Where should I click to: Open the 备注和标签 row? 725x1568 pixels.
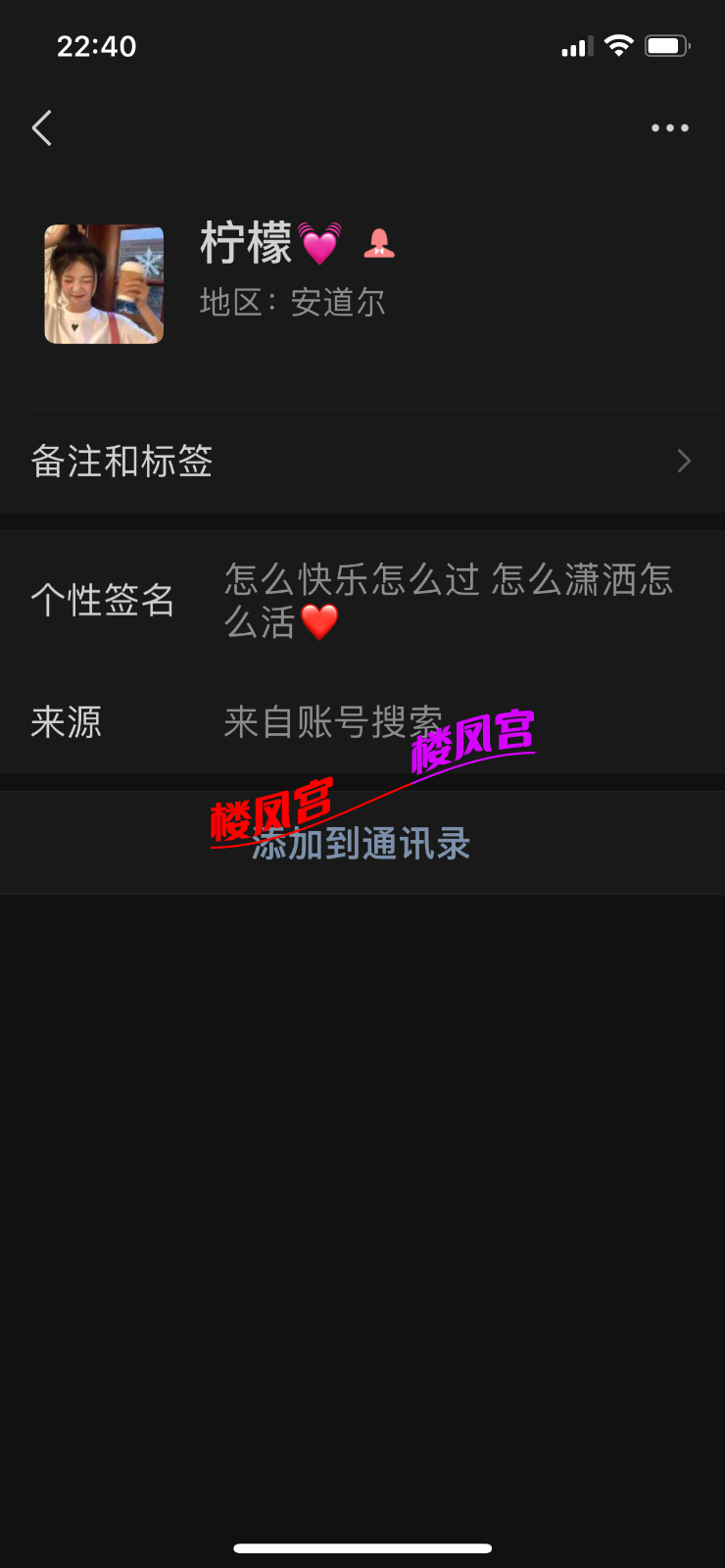pos(362,461)
